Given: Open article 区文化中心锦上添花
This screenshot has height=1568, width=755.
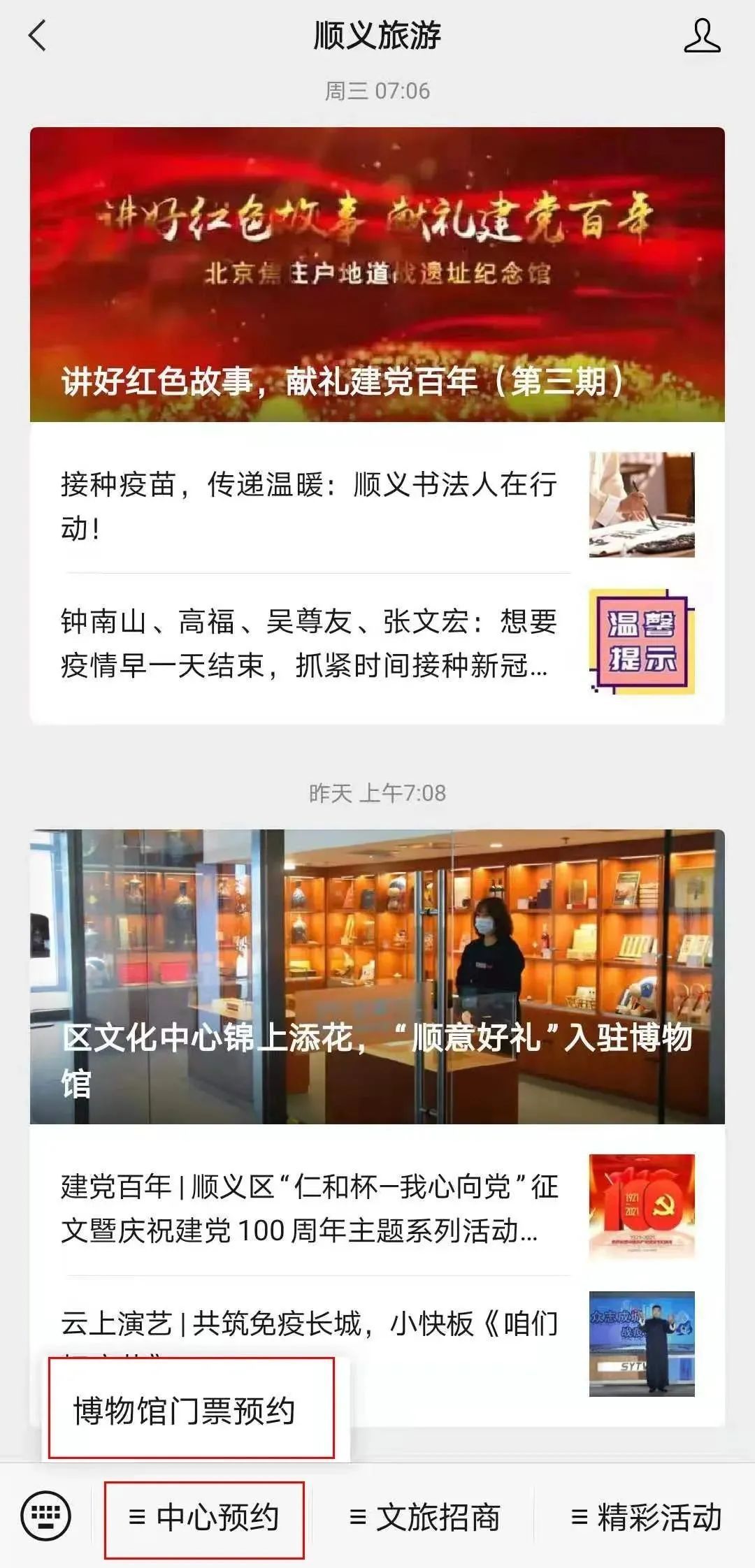Looking at the screenshot, I should 377,976.
